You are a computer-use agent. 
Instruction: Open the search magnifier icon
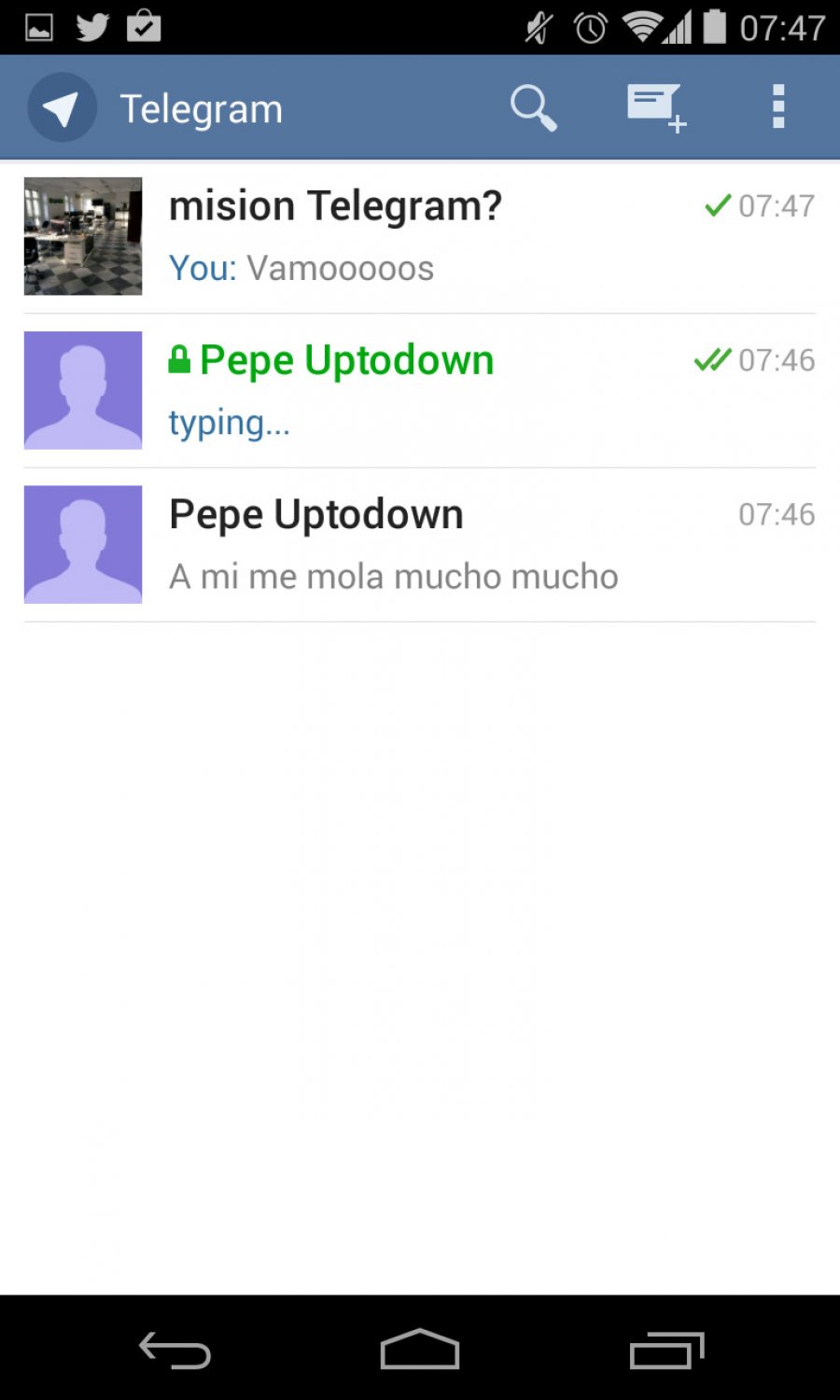[x=533, y=108]
